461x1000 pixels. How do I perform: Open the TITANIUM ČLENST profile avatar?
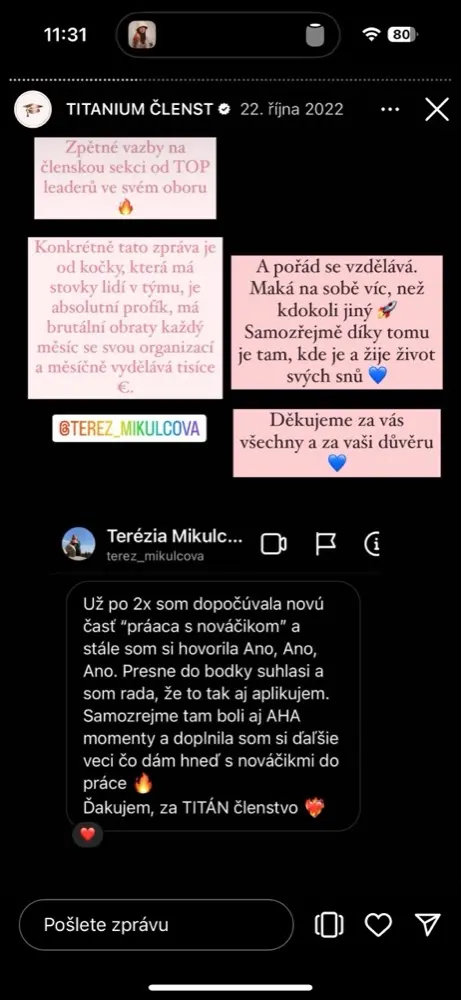[33, 109]
